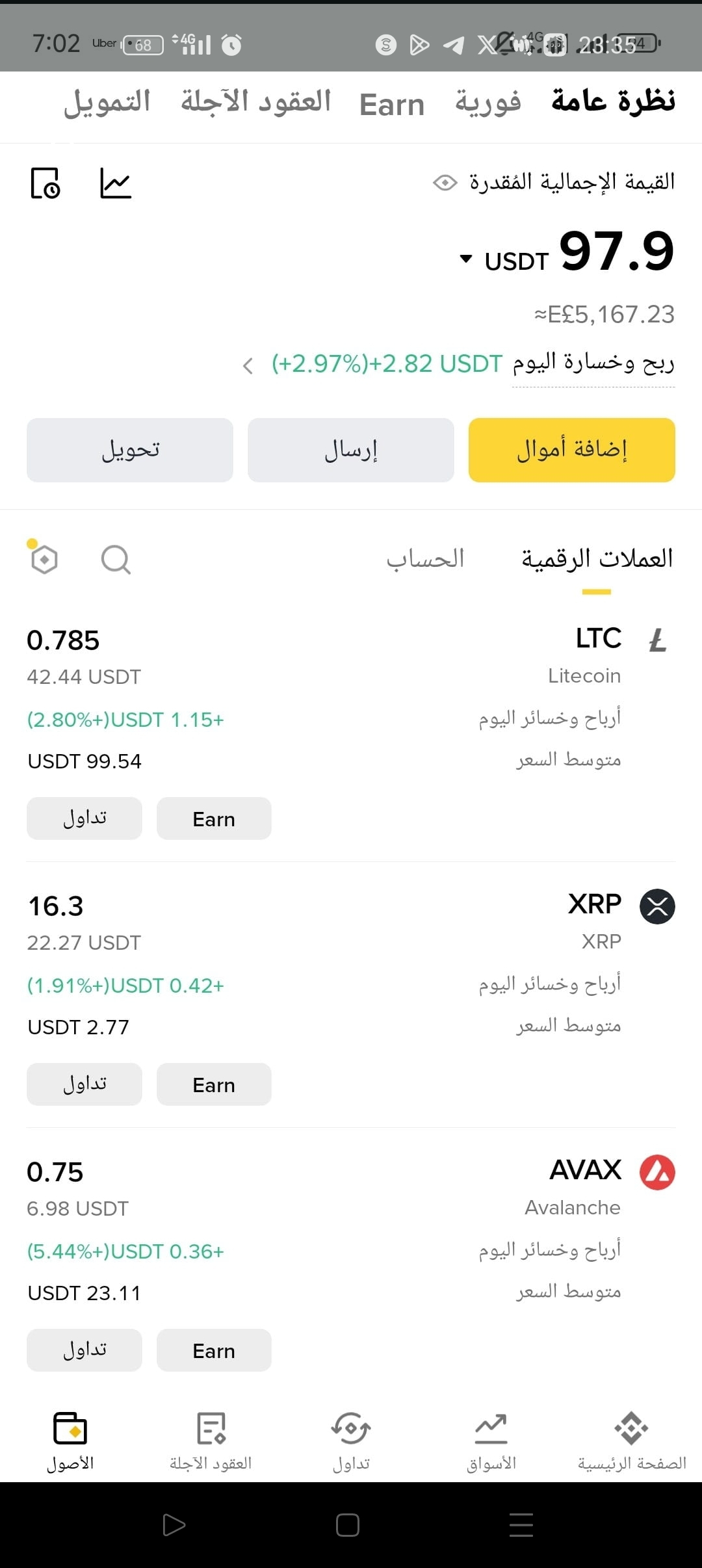Expand the USDT currency dropdown
Screen dimensions: 702x1568
tap(465, 259)
